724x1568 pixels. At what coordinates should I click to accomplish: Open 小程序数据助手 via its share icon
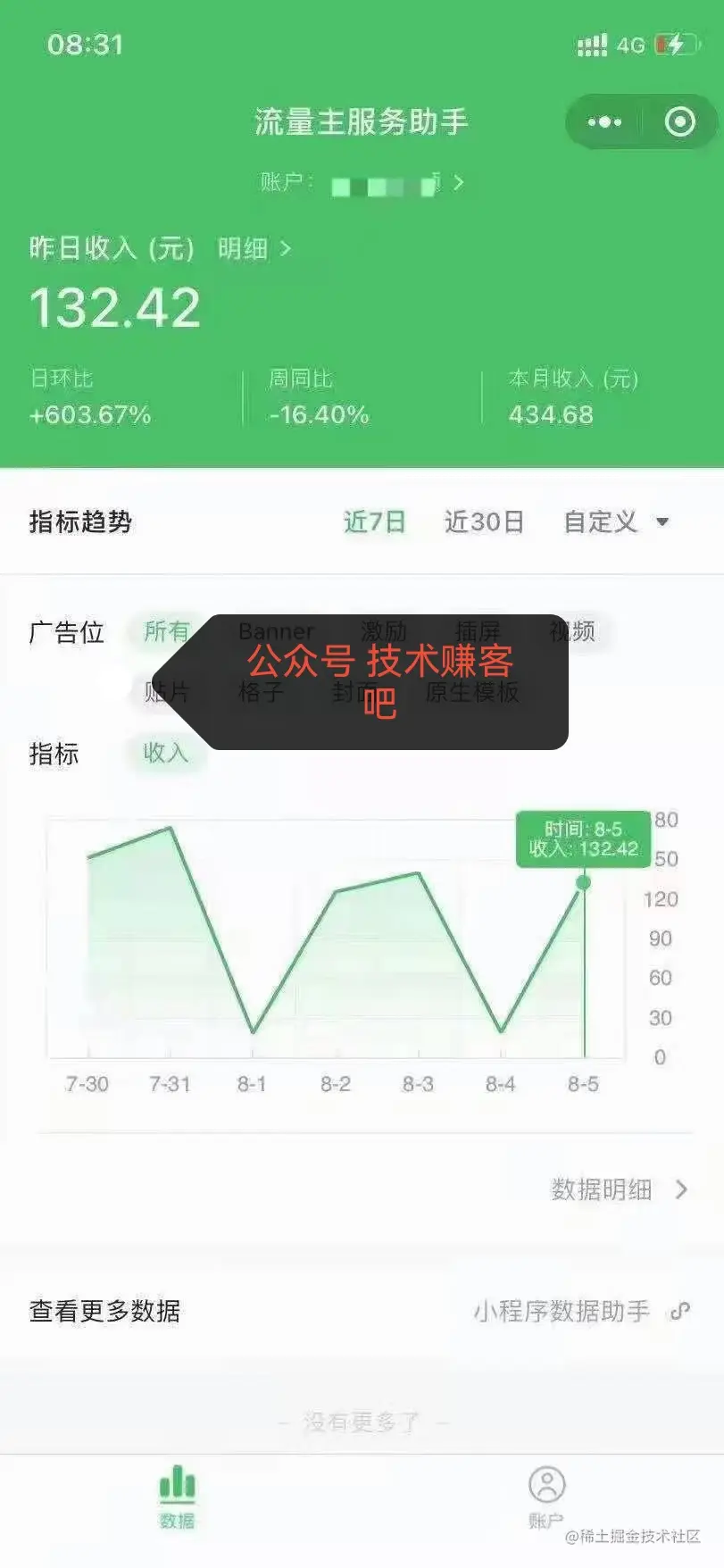[679, 1312]
